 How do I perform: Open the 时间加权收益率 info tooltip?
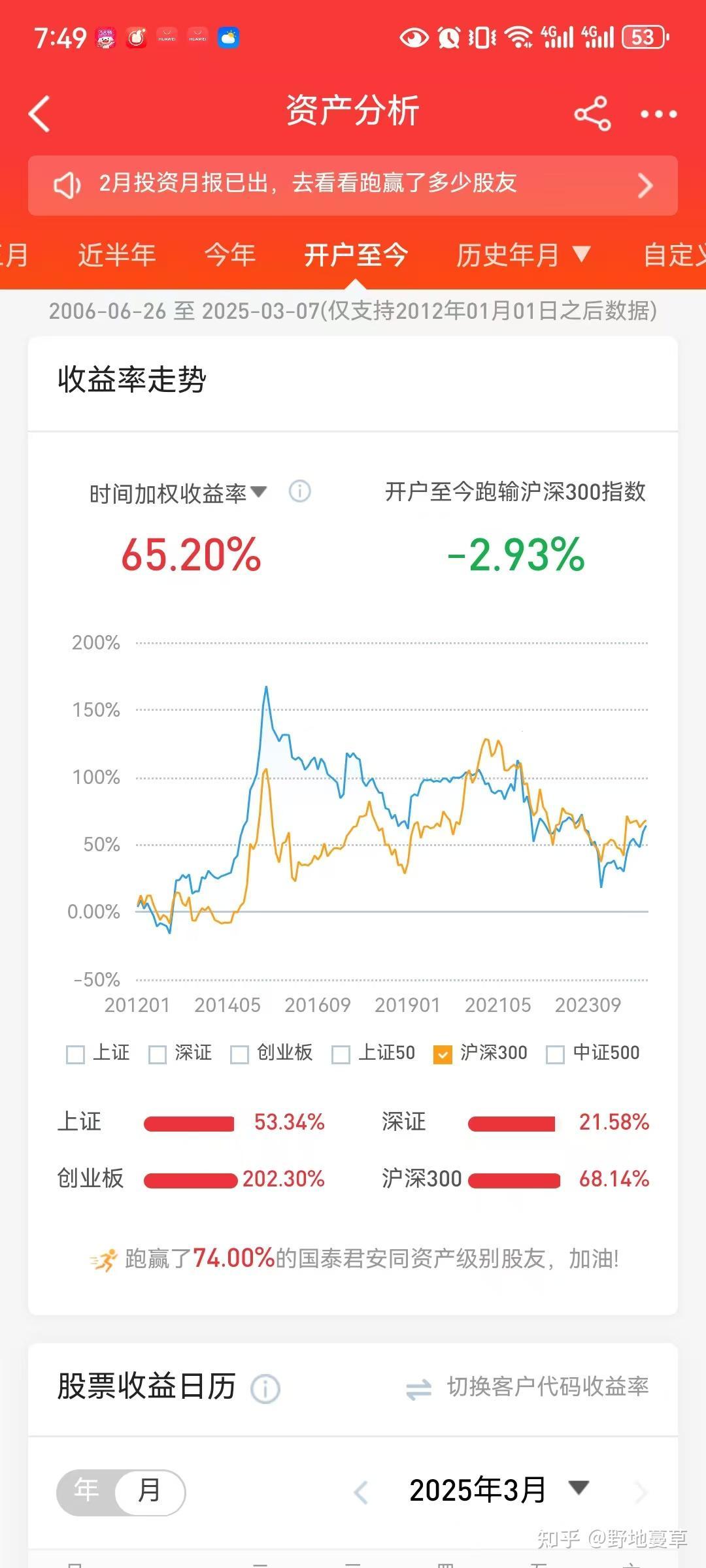point(299,492)
